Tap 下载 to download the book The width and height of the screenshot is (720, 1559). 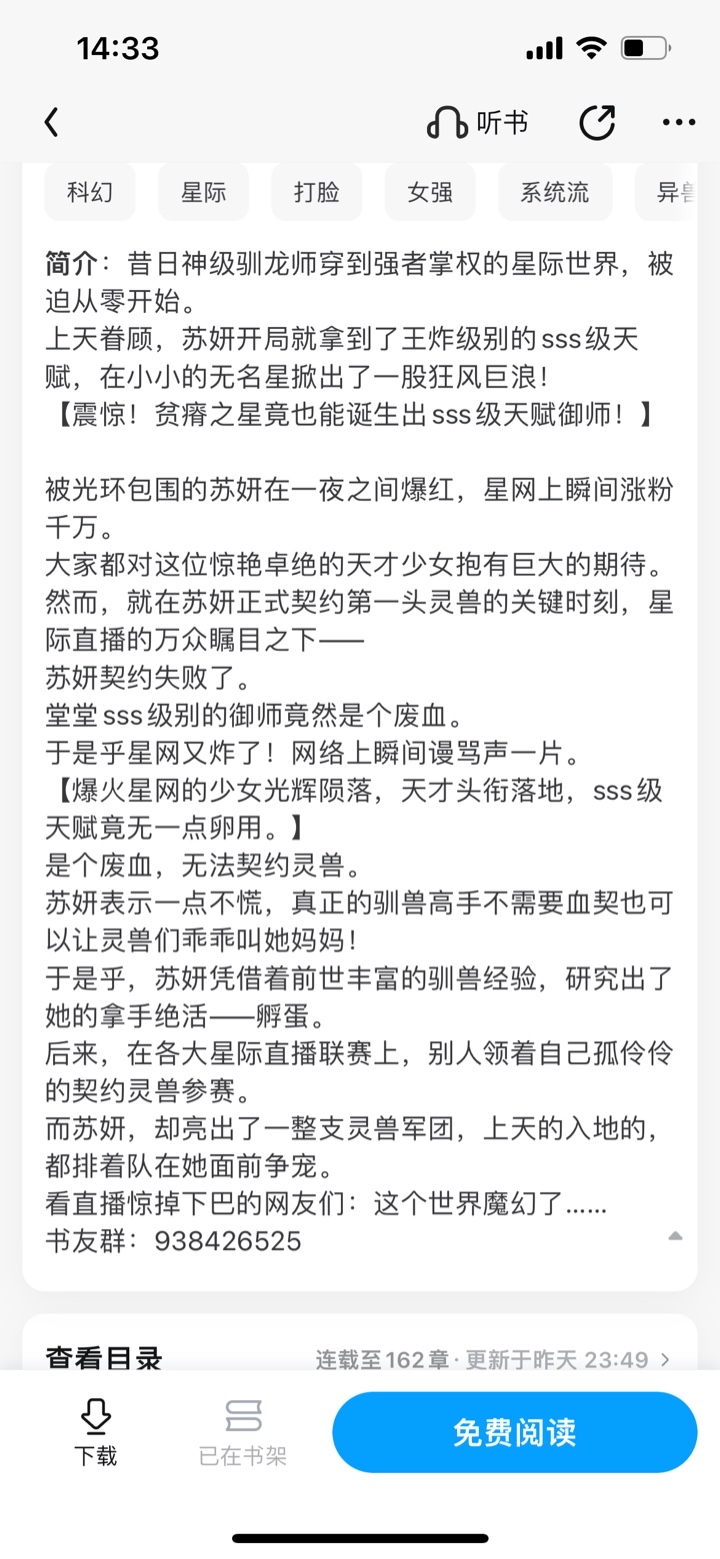click(x=95, y=1432)
